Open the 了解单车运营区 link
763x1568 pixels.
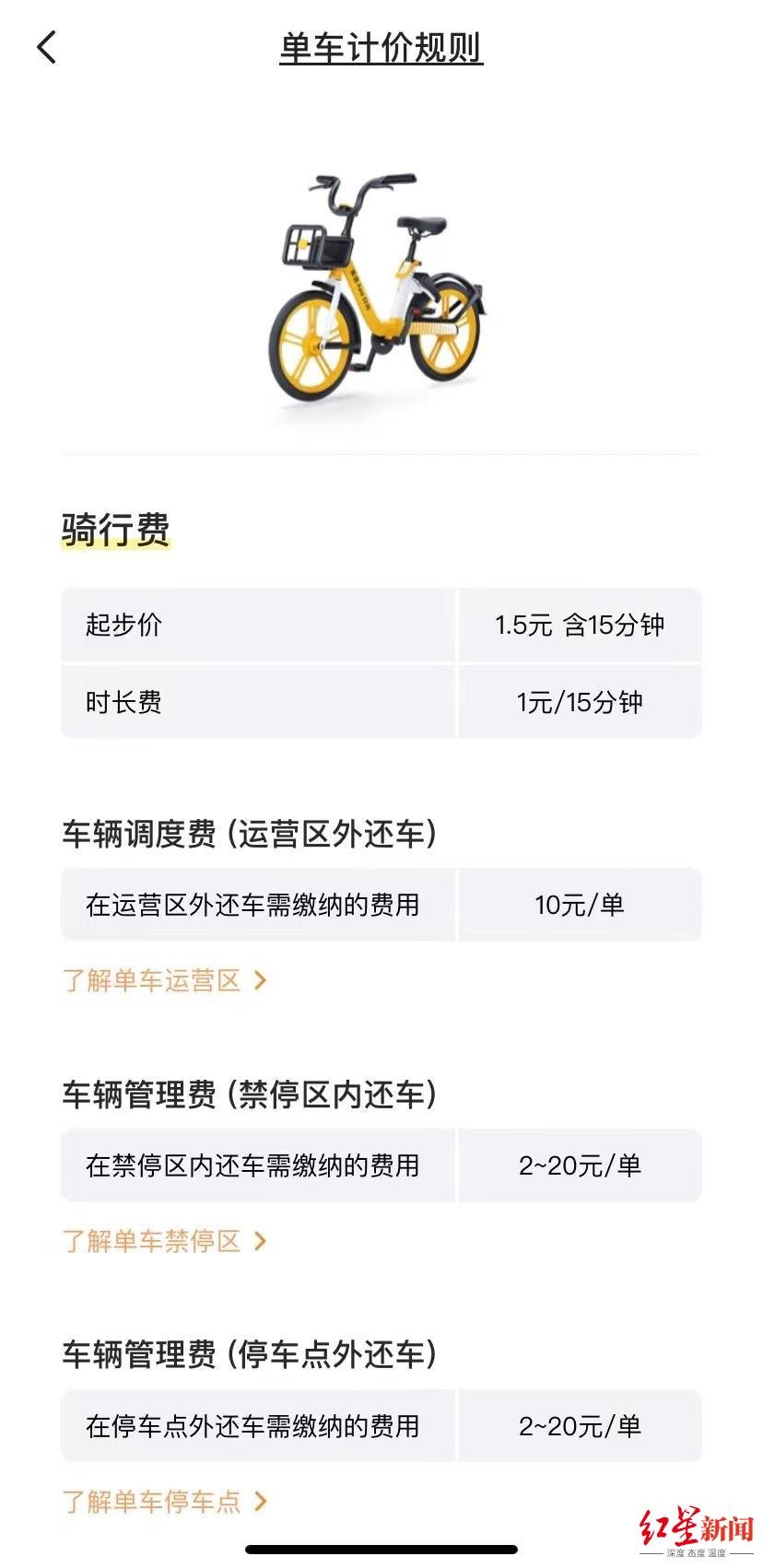coord(164,980)
